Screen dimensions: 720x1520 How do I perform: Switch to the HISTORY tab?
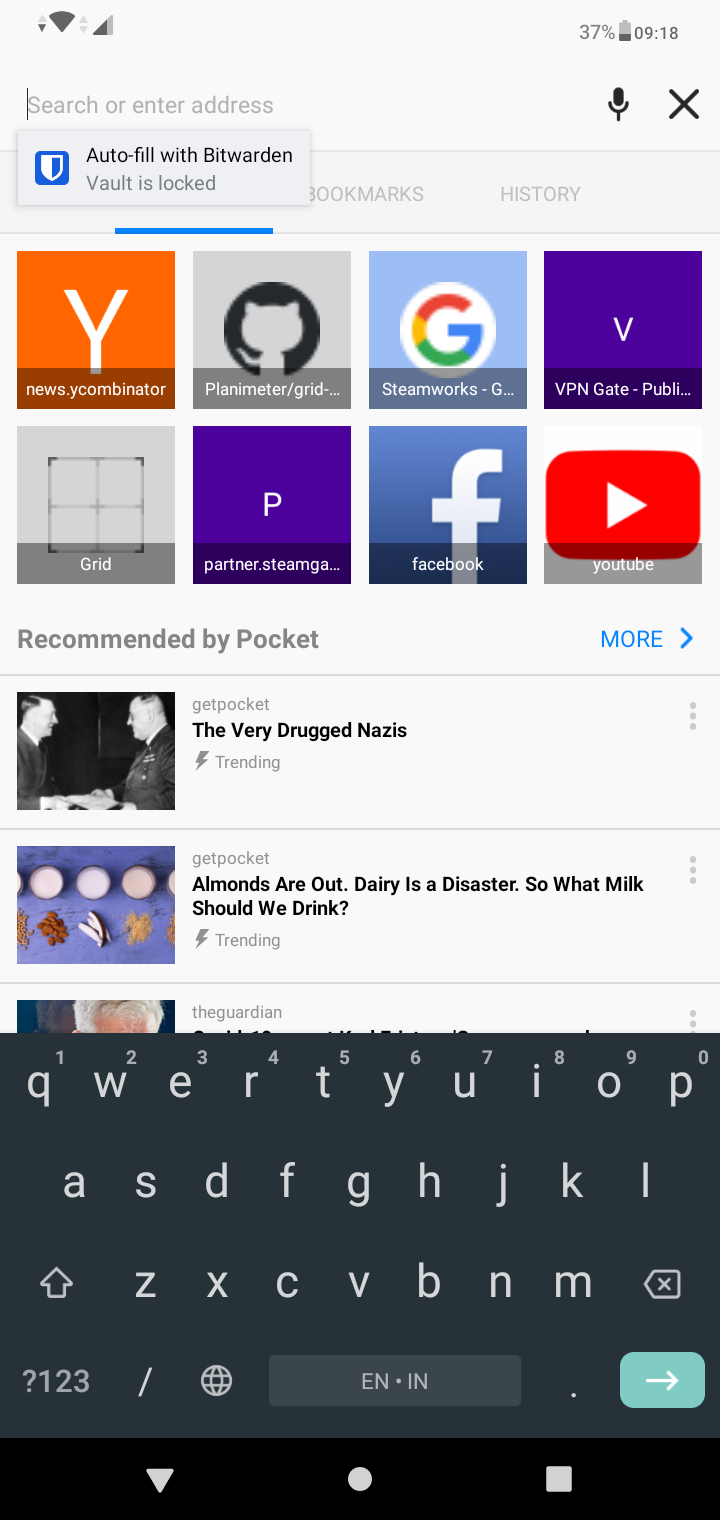pos(539,194)
